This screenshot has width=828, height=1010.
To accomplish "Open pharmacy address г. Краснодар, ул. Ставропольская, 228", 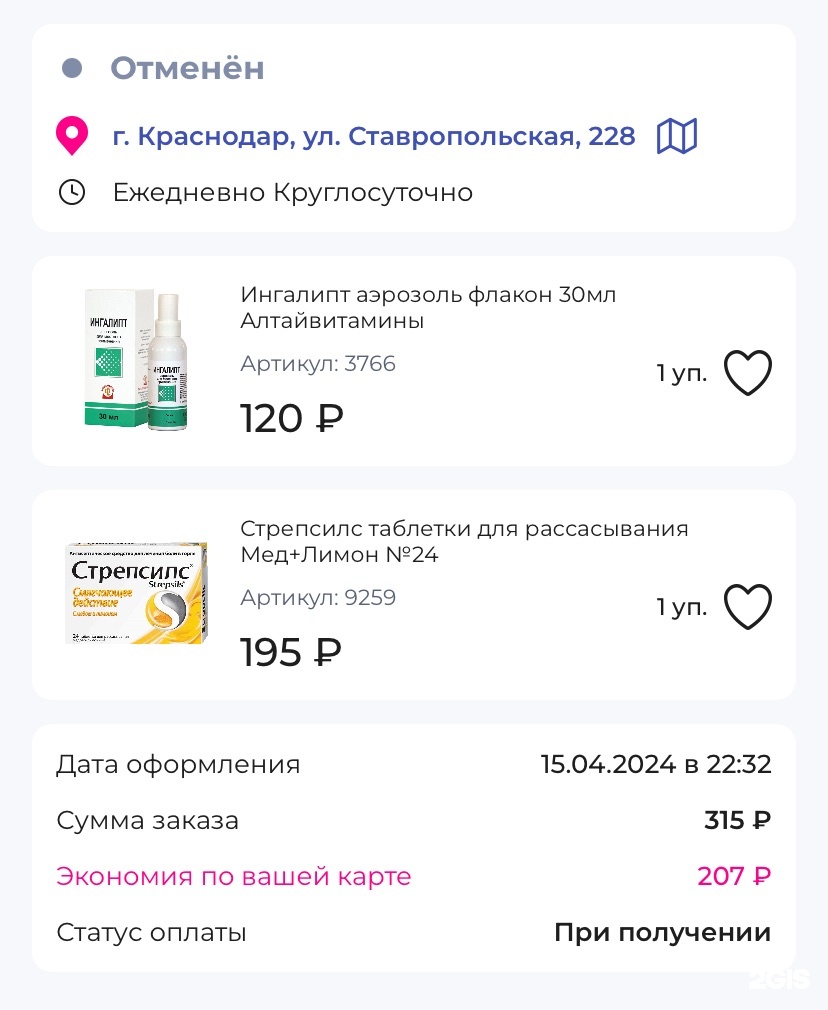I will coord(373,137).
